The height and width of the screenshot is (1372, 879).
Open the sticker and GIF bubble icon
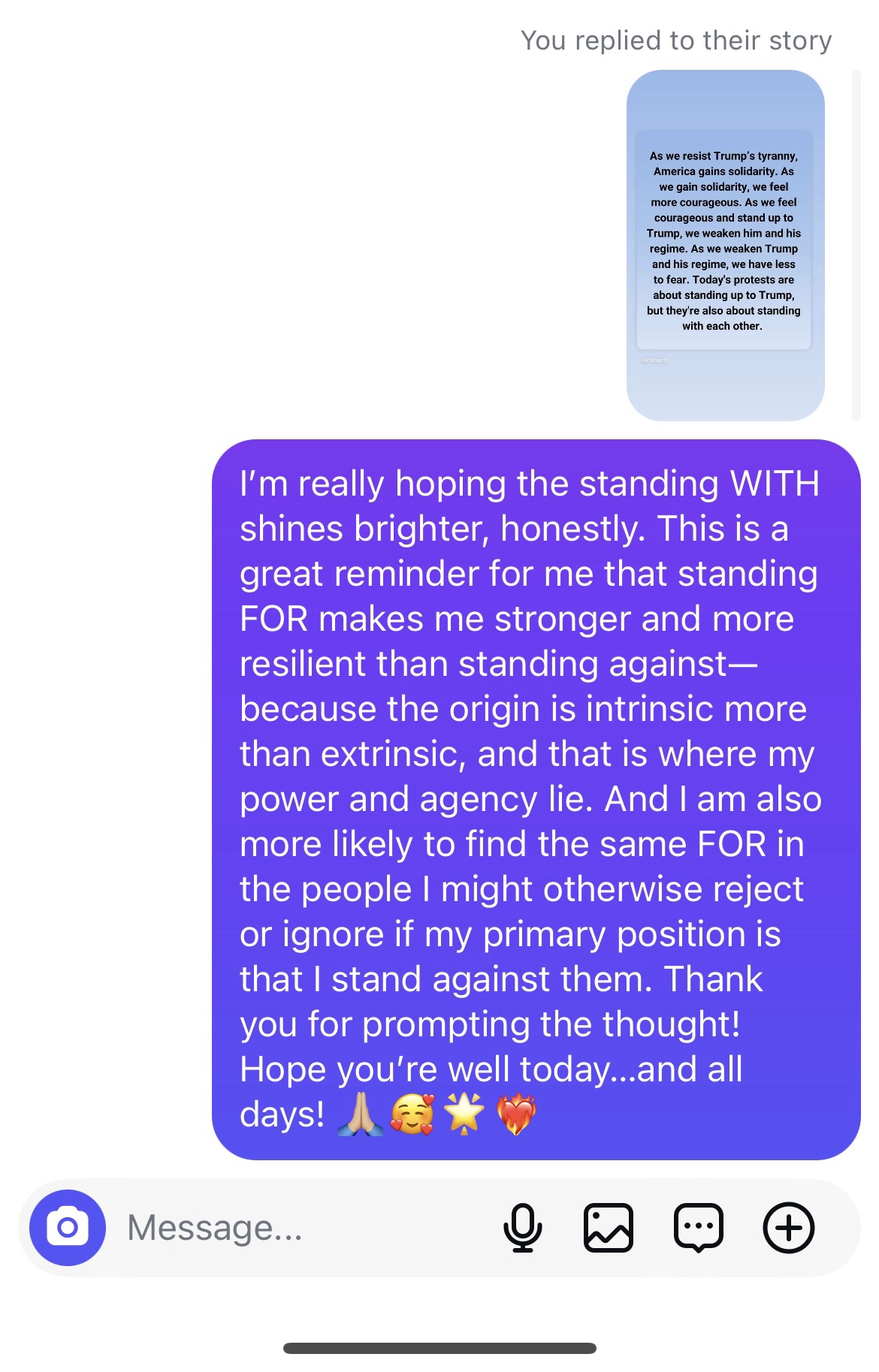tap(699, 1227)
